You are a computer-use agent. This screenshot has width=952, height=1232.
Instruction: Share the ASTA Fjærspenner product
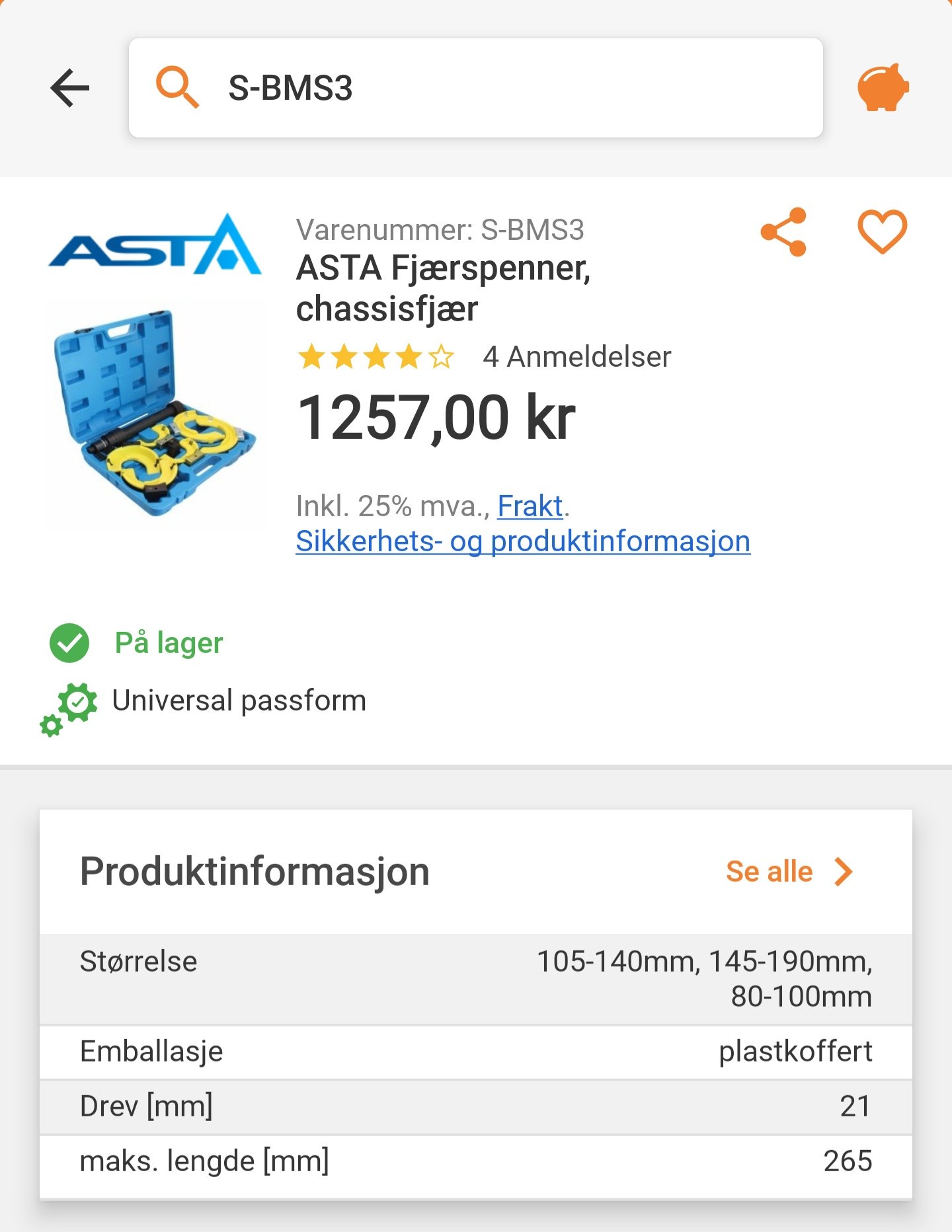pos(783,232)
